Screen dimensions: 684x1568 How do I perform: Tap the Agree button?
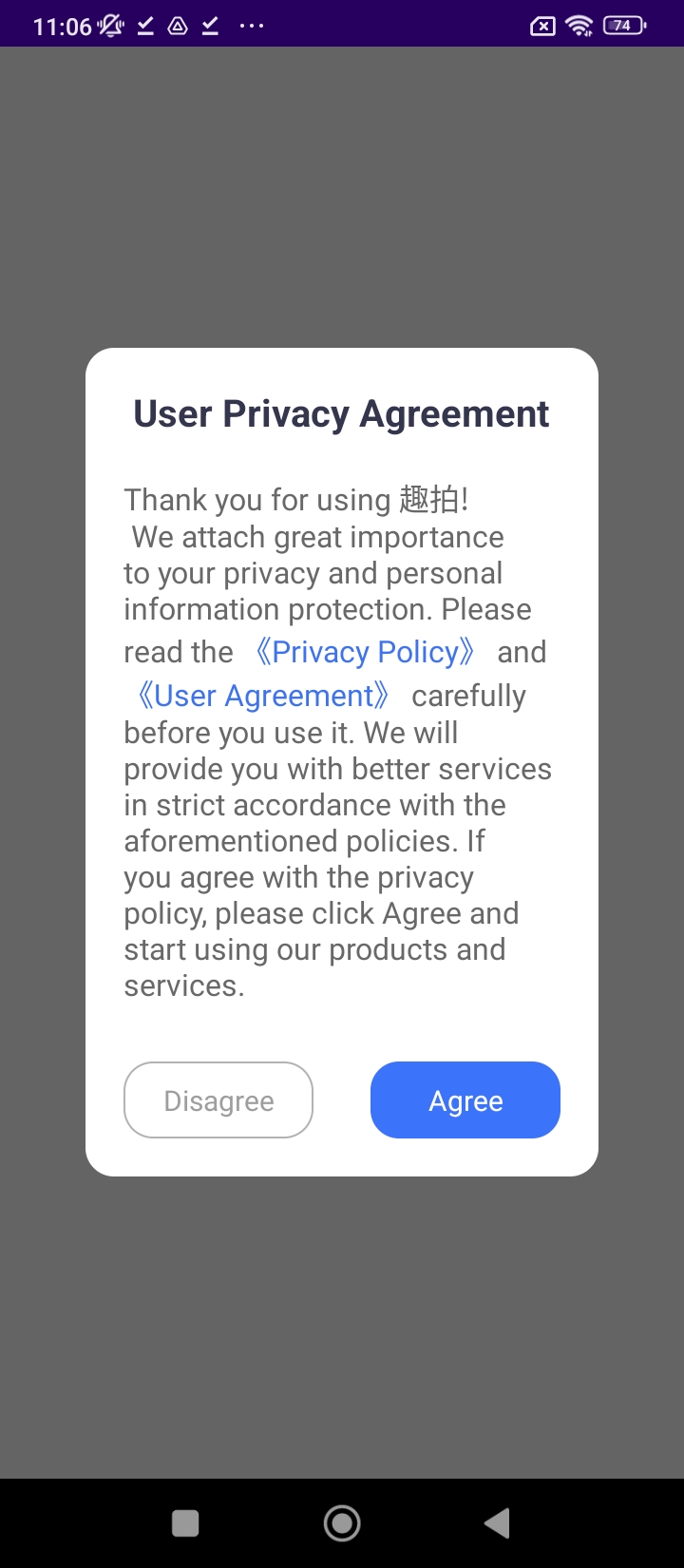click(x=465, y=1100)
